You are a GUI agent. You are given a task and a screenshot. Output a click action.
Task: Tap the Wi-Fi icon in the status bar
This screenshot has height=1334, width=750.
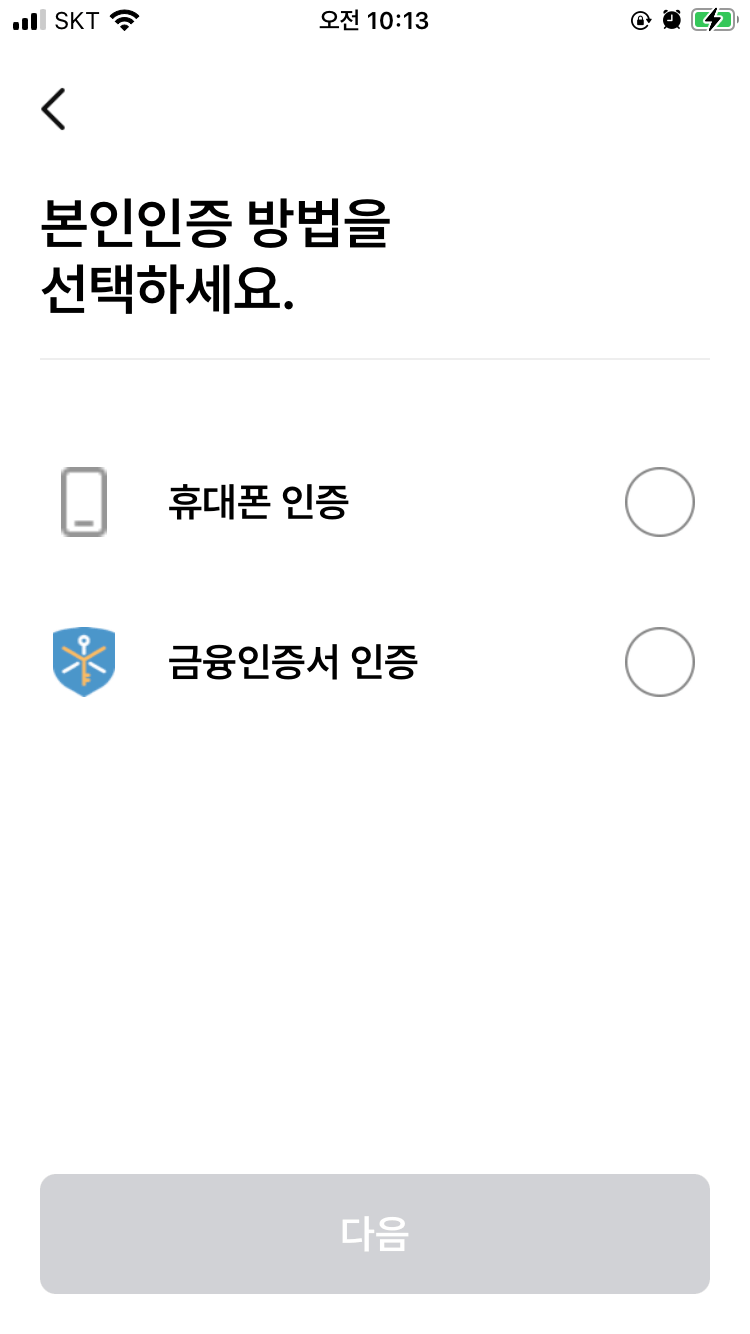tap(125, 18)
